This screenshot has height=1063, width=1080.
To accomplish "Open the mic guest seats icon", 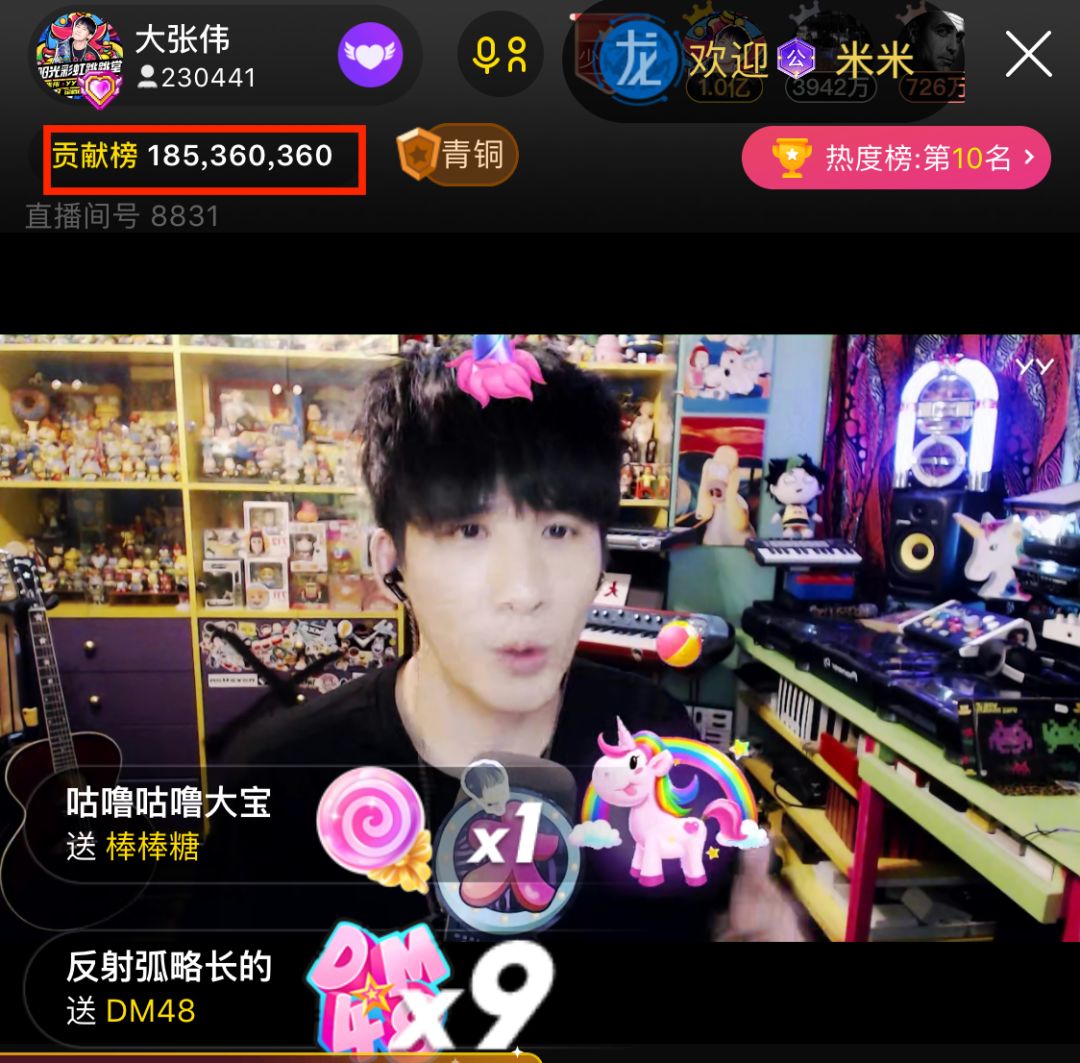I will [500, 55].
